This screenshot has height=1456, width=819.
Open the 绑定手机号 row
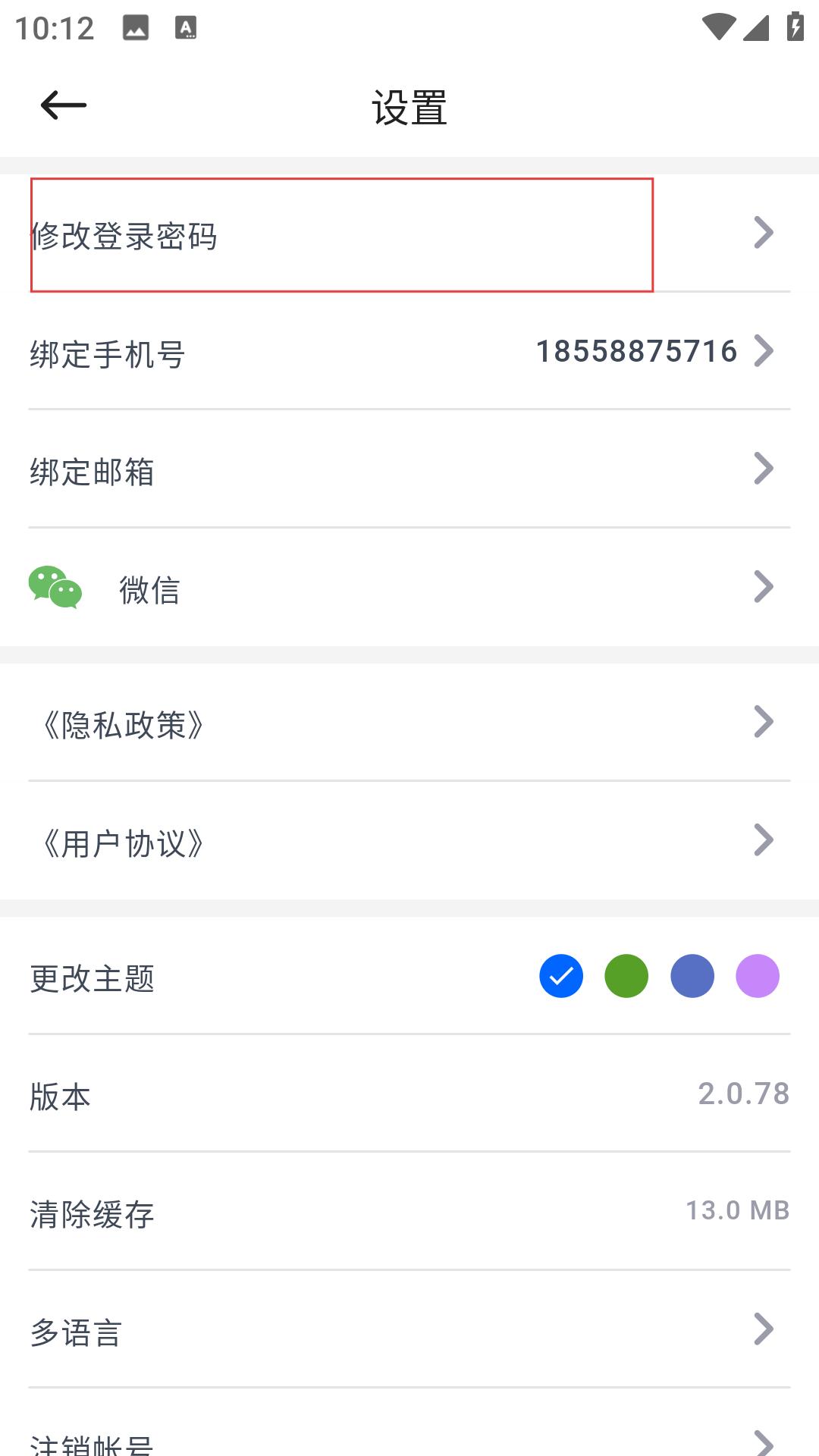[409, 351]
